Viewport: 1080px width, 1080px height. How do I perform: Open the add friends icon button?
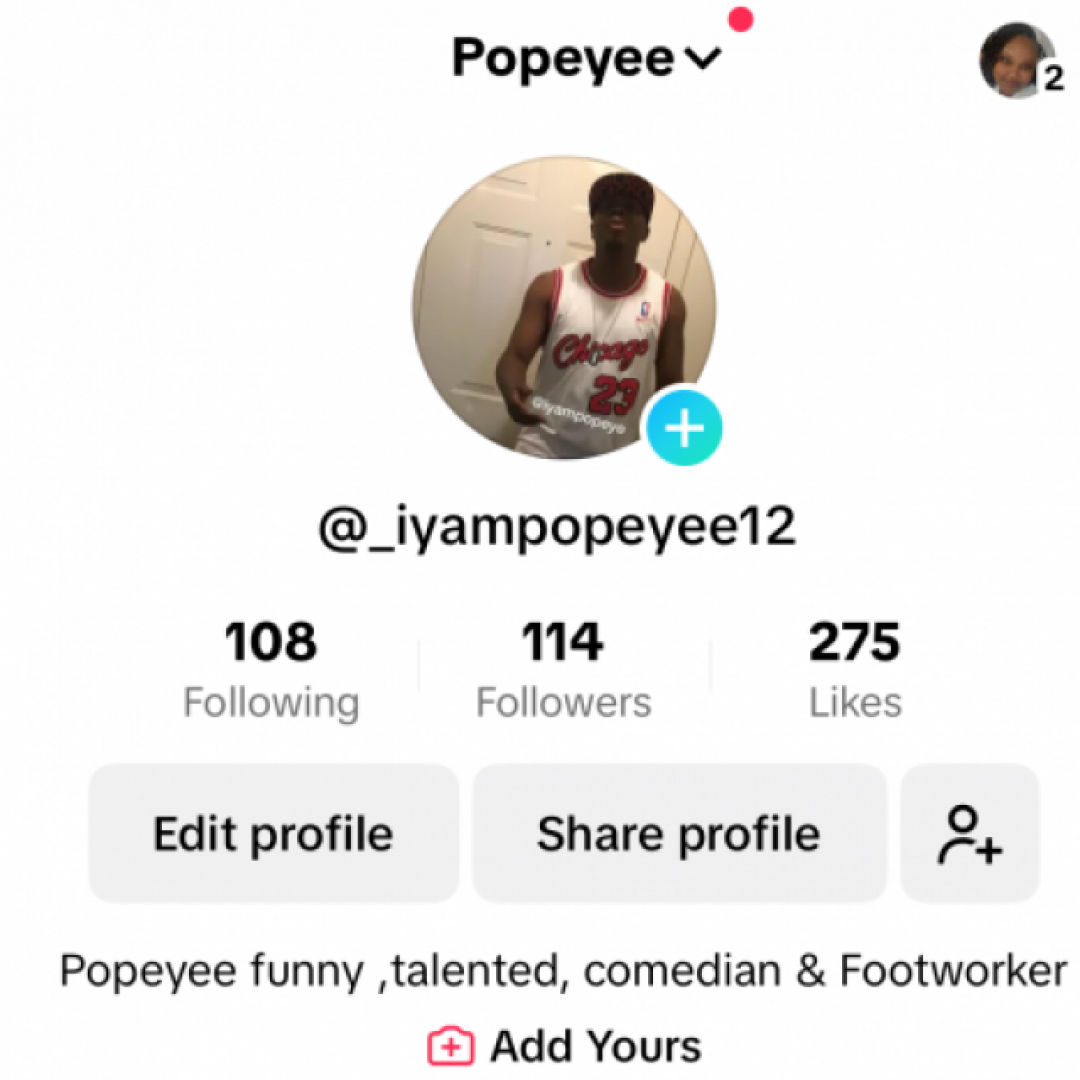pyautogui.click(x=970, y=834)
